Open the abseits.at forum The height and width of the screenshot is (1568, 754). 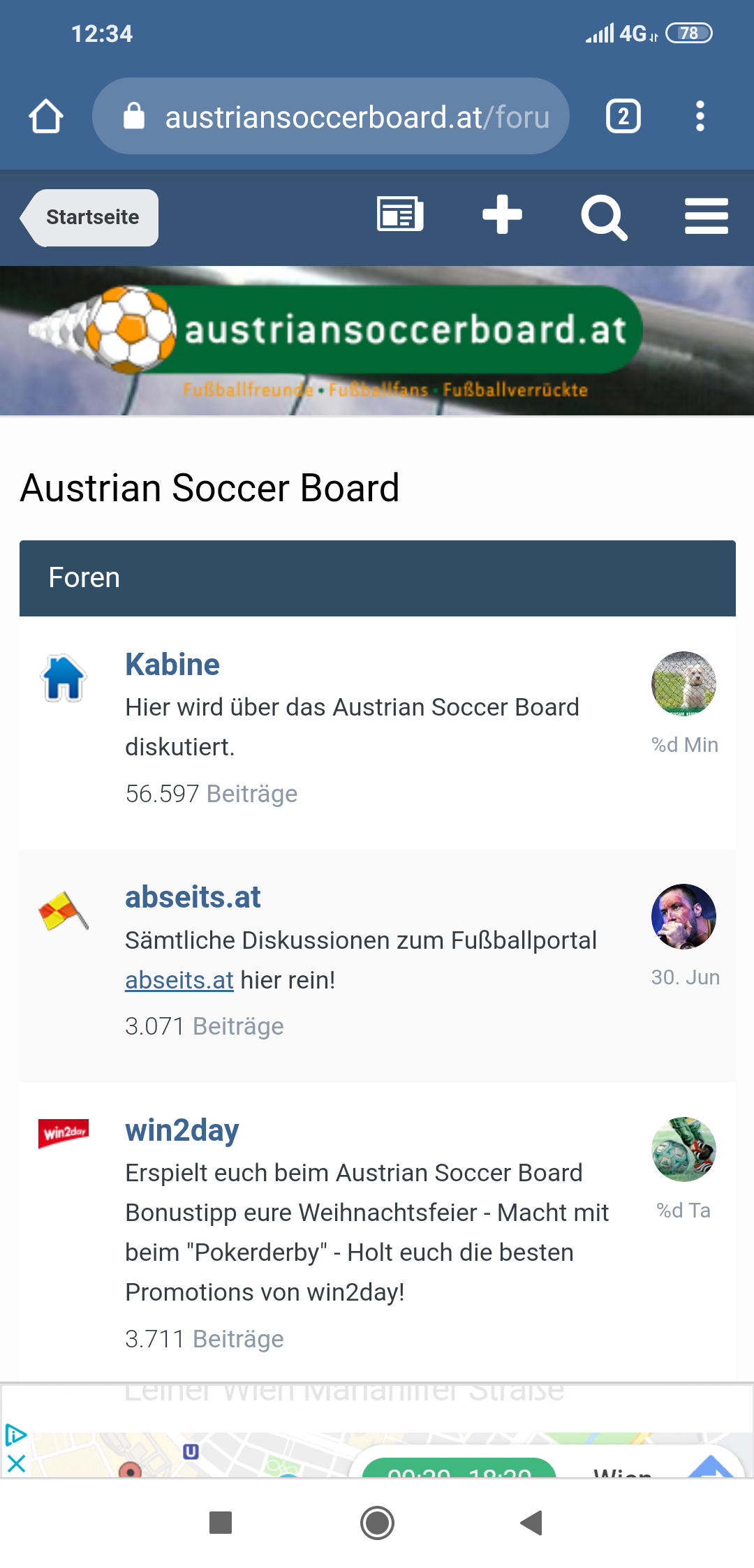[x=193, y=897]
